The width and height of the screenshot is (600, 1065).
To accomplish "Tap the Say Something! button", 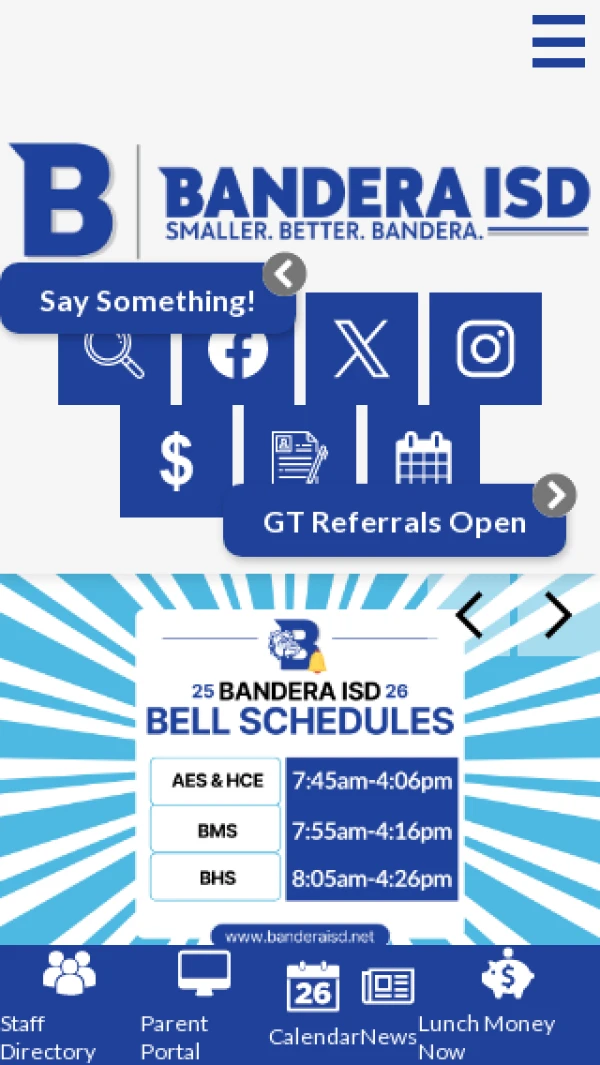I will click(147, 300).
